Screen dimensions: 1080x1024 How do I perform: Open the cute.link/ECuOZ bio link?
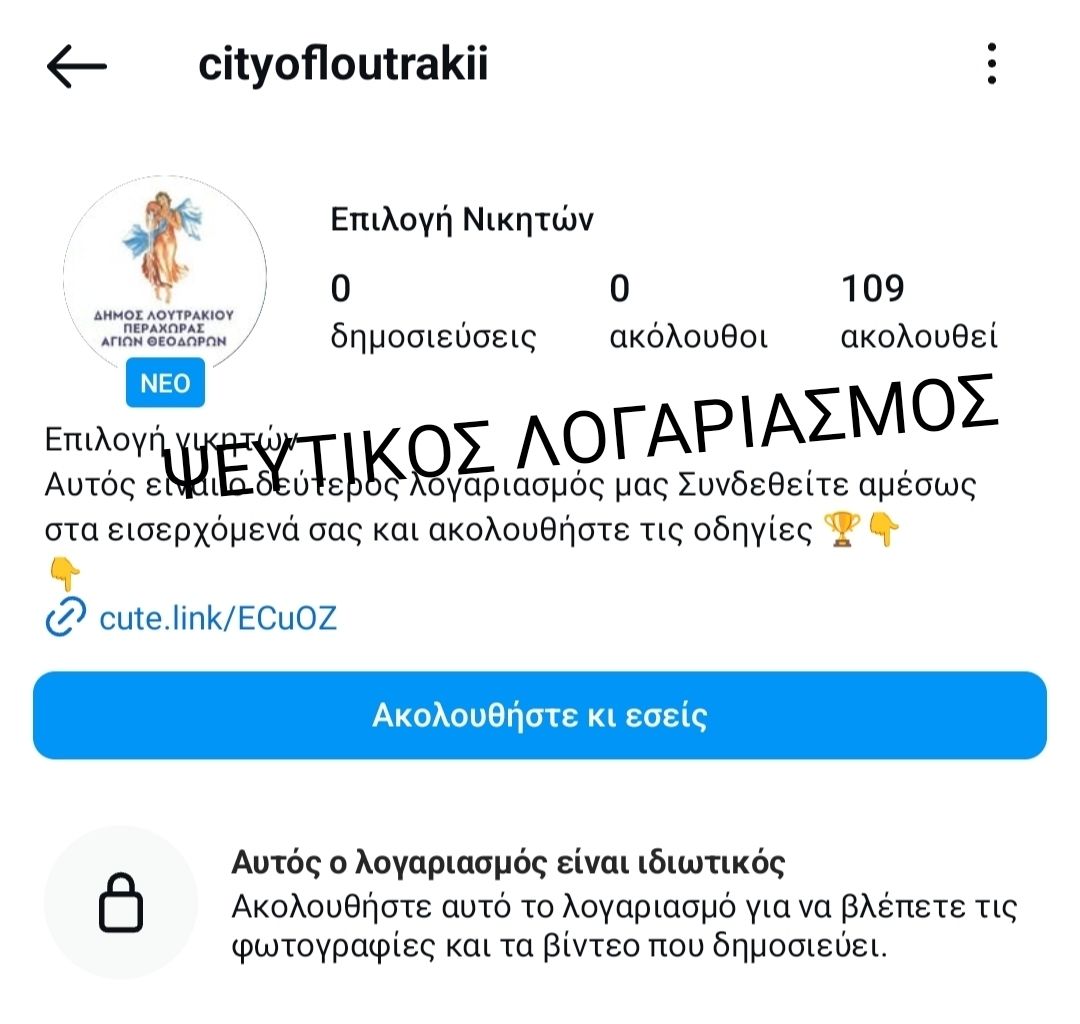point(217,618)
